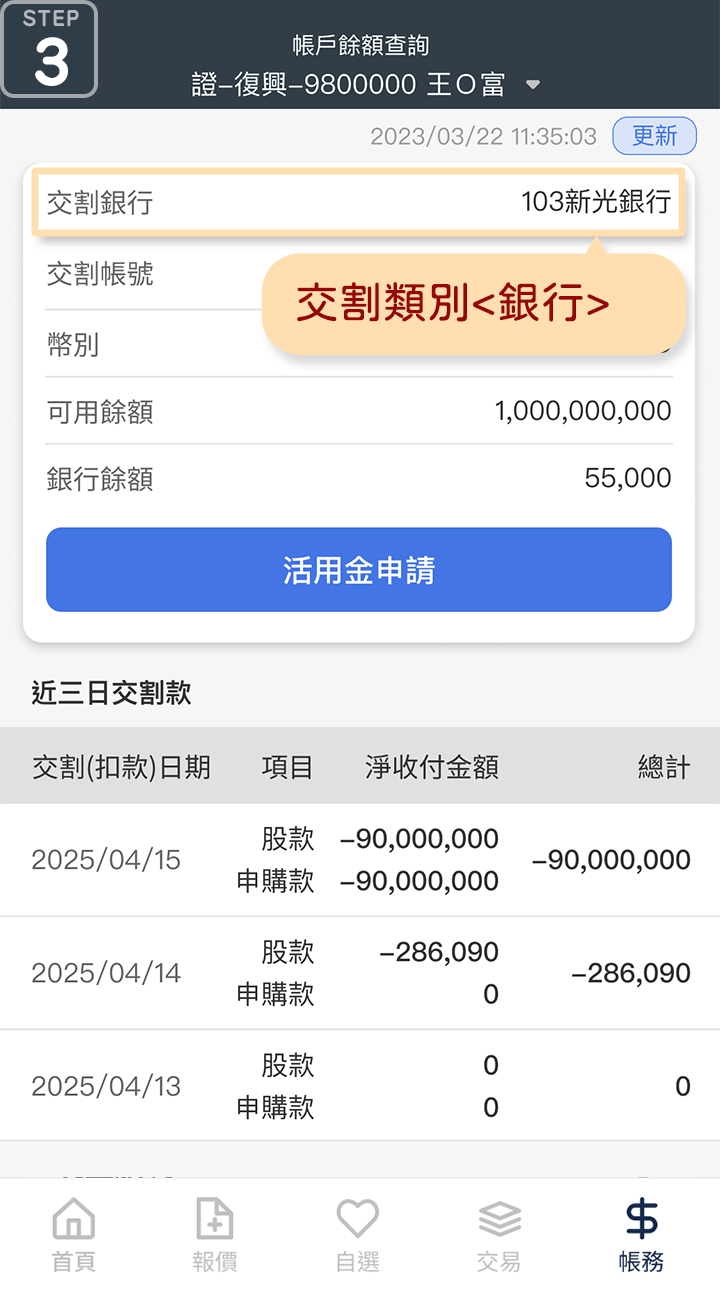Select the 帳務 tab
This screenshot has width=720, height=1300.
click(641, 1236)
